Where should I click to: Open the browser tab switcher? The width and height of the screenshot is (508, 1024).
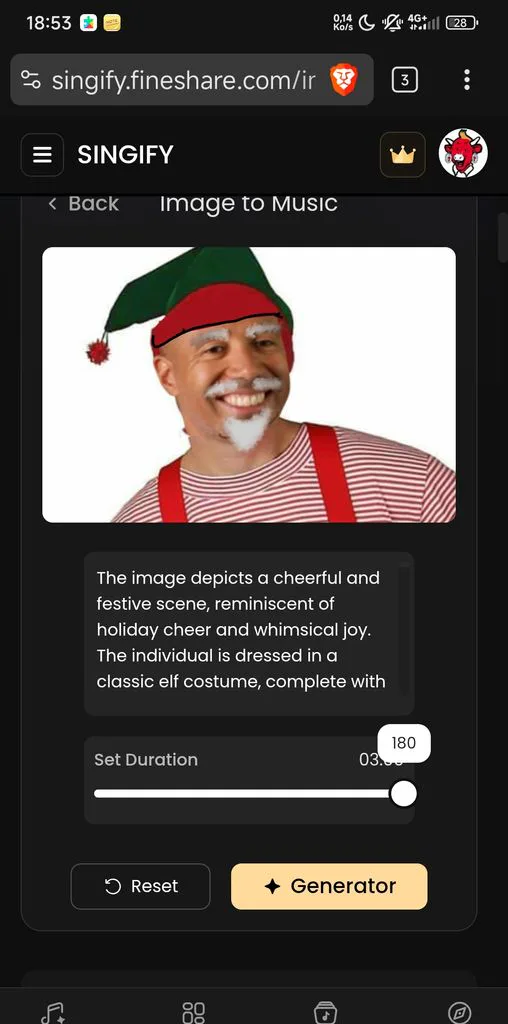click(x=404, y=80)
